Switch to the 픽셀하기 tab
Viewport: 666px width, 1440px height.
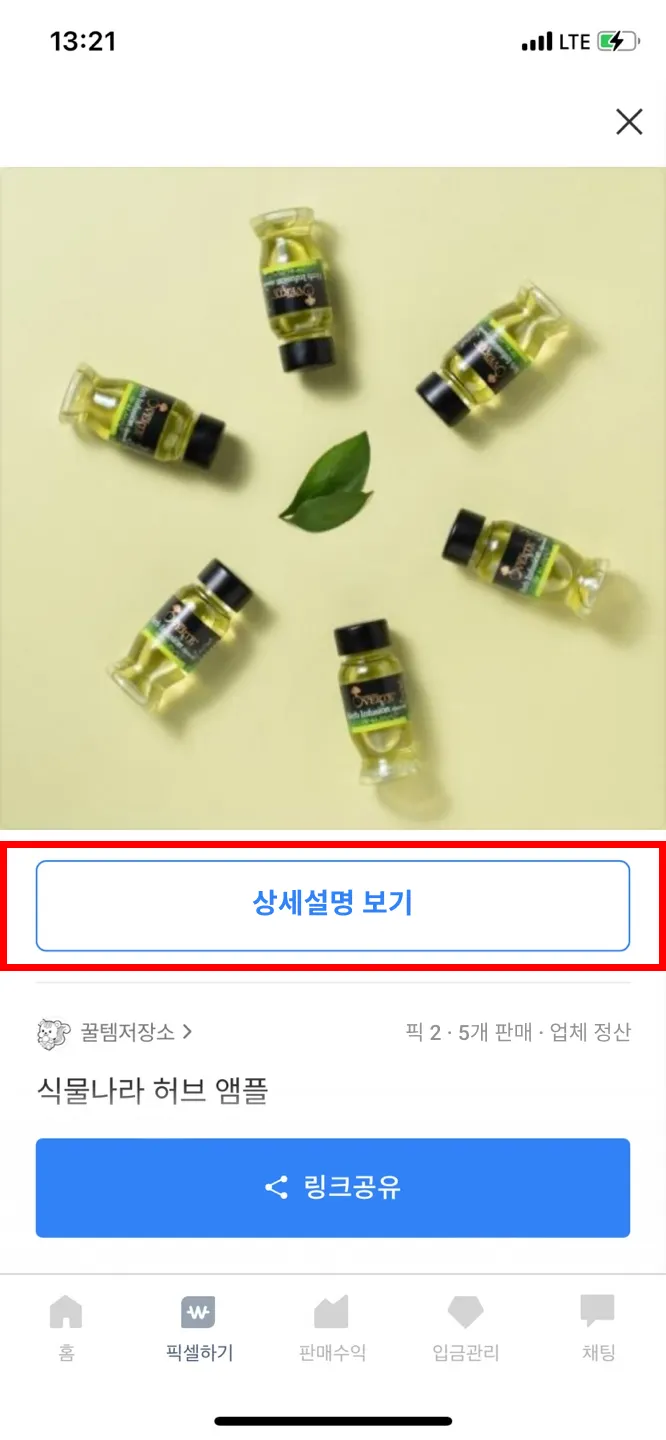click(x=199, y=1327)
